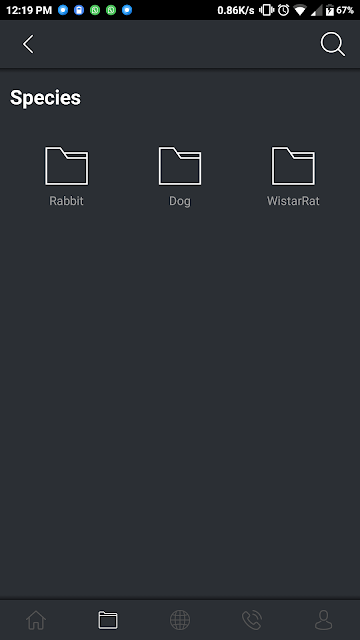Switch to the Home tab

(x=36, y=620)
